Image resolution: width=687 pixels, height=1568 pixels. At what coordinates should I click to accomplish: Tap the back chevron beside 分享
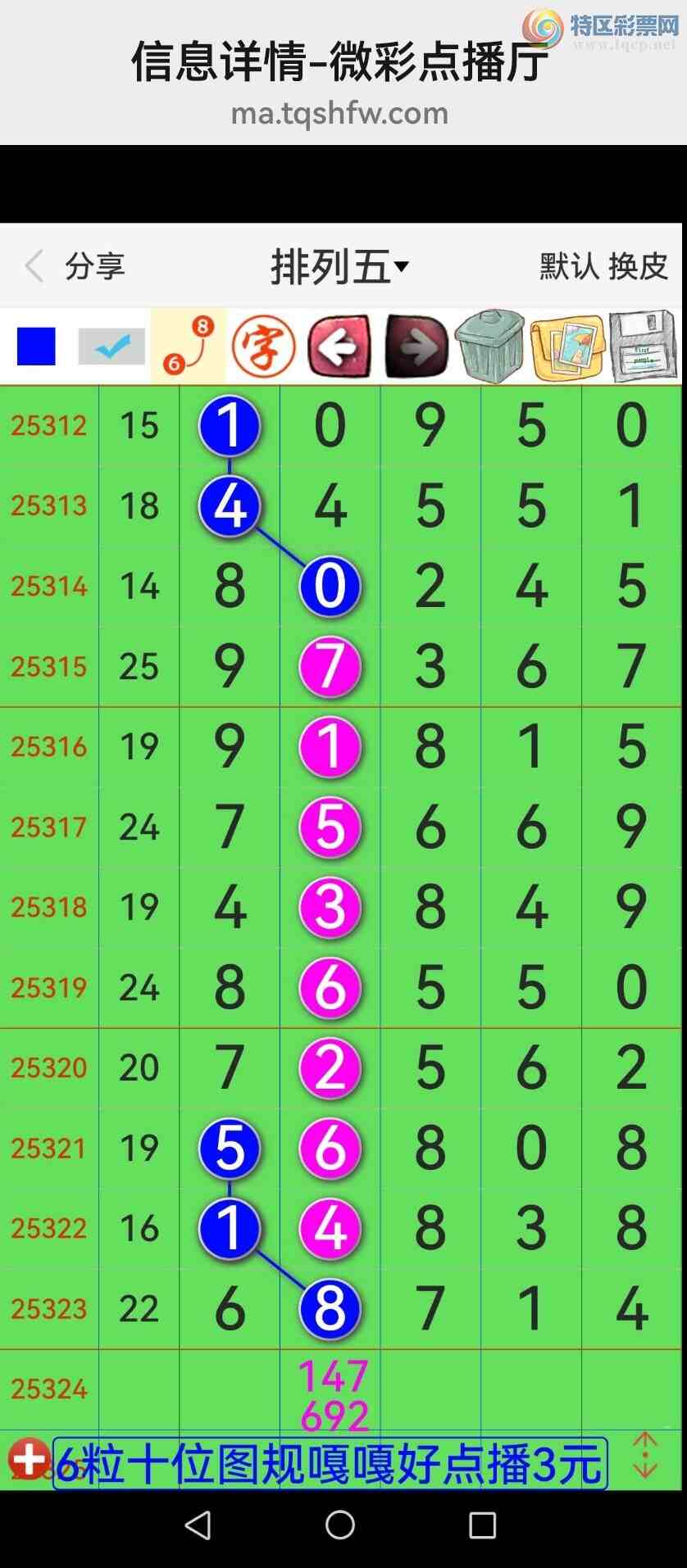point(34,266)
